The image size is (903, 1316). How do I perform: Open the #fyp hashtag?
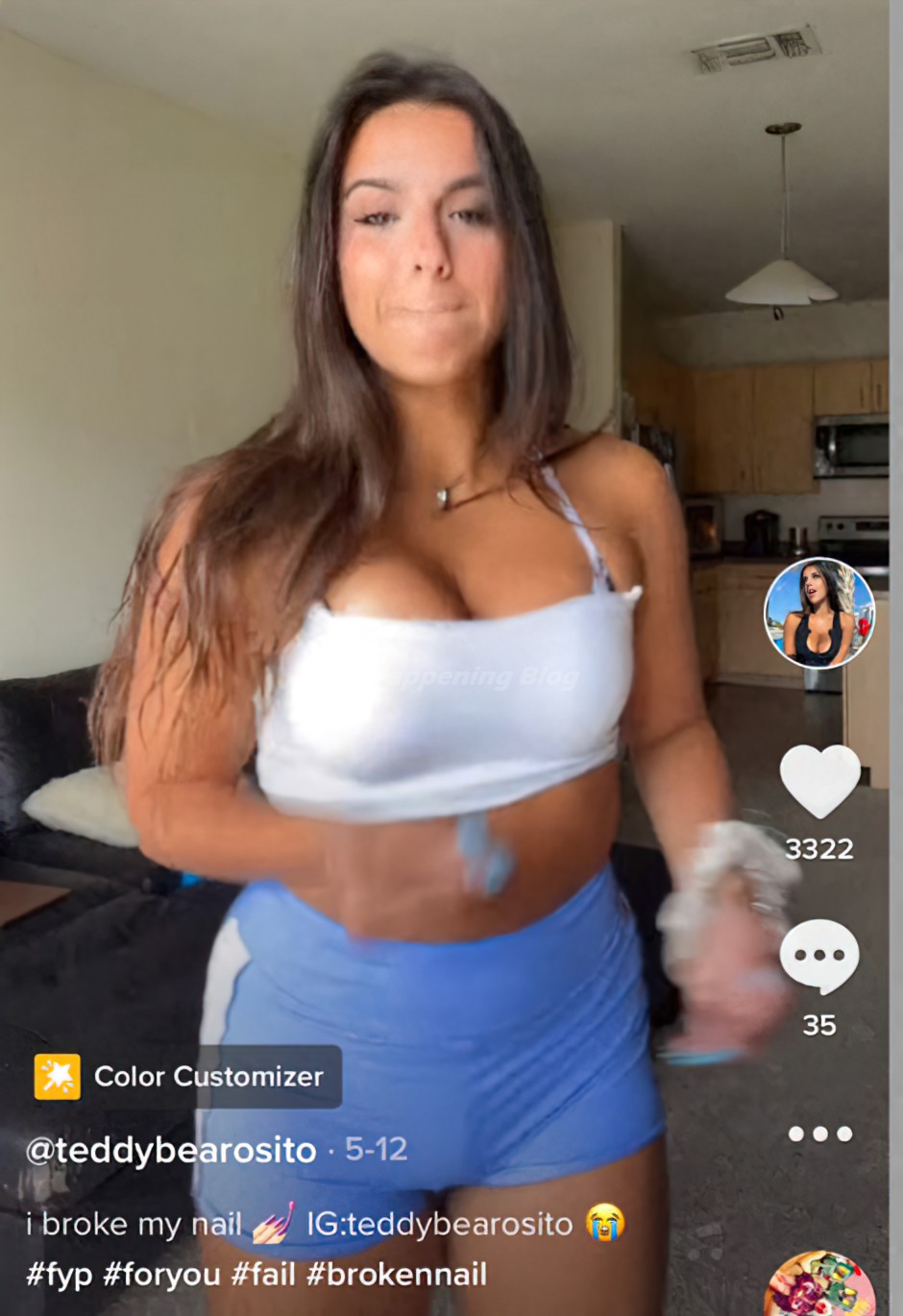pyautogui.click(x=59, y=1276)
